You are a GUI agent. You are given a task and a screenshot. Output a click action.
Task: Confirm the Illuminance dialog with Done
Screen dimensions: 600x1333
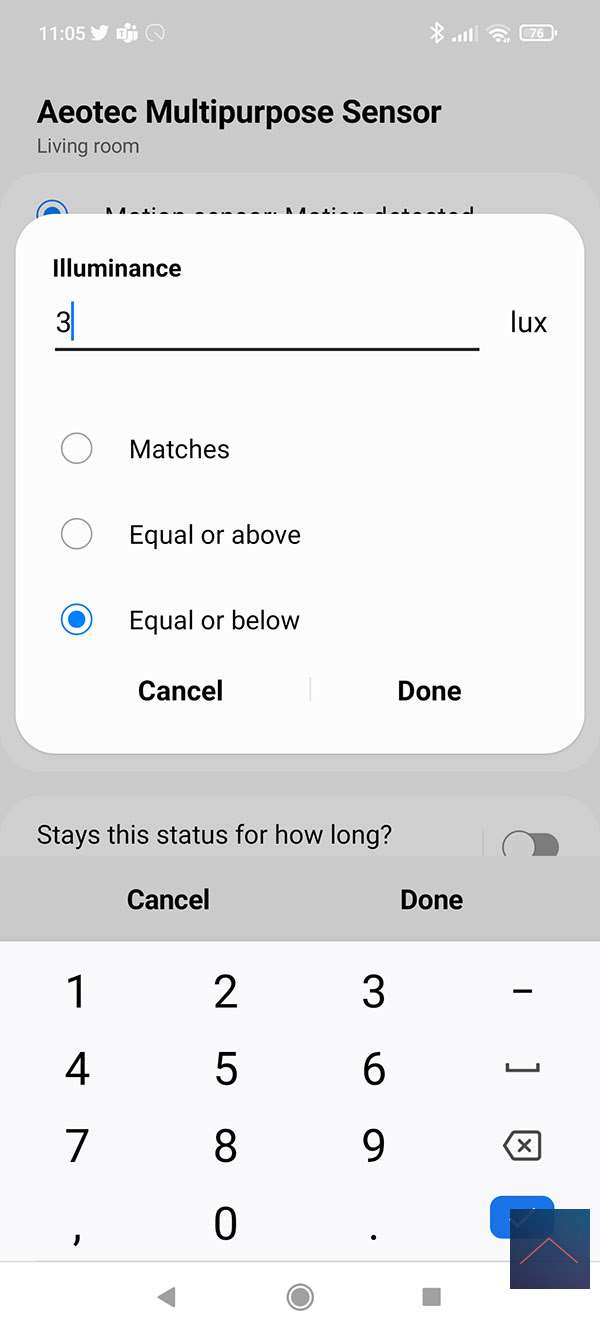click(429, 691)
